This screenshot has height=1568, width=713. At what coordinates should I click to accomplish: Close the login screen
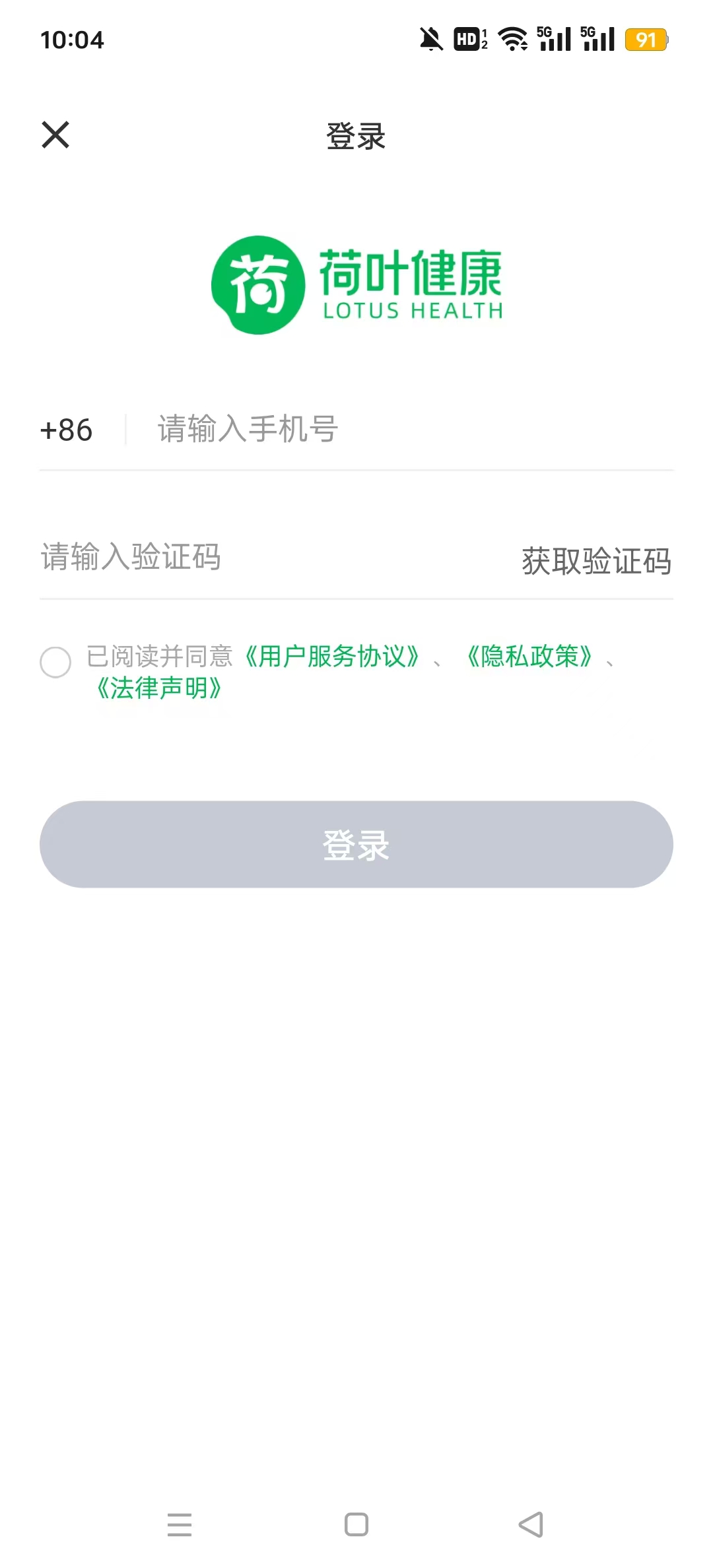point(55,135)
